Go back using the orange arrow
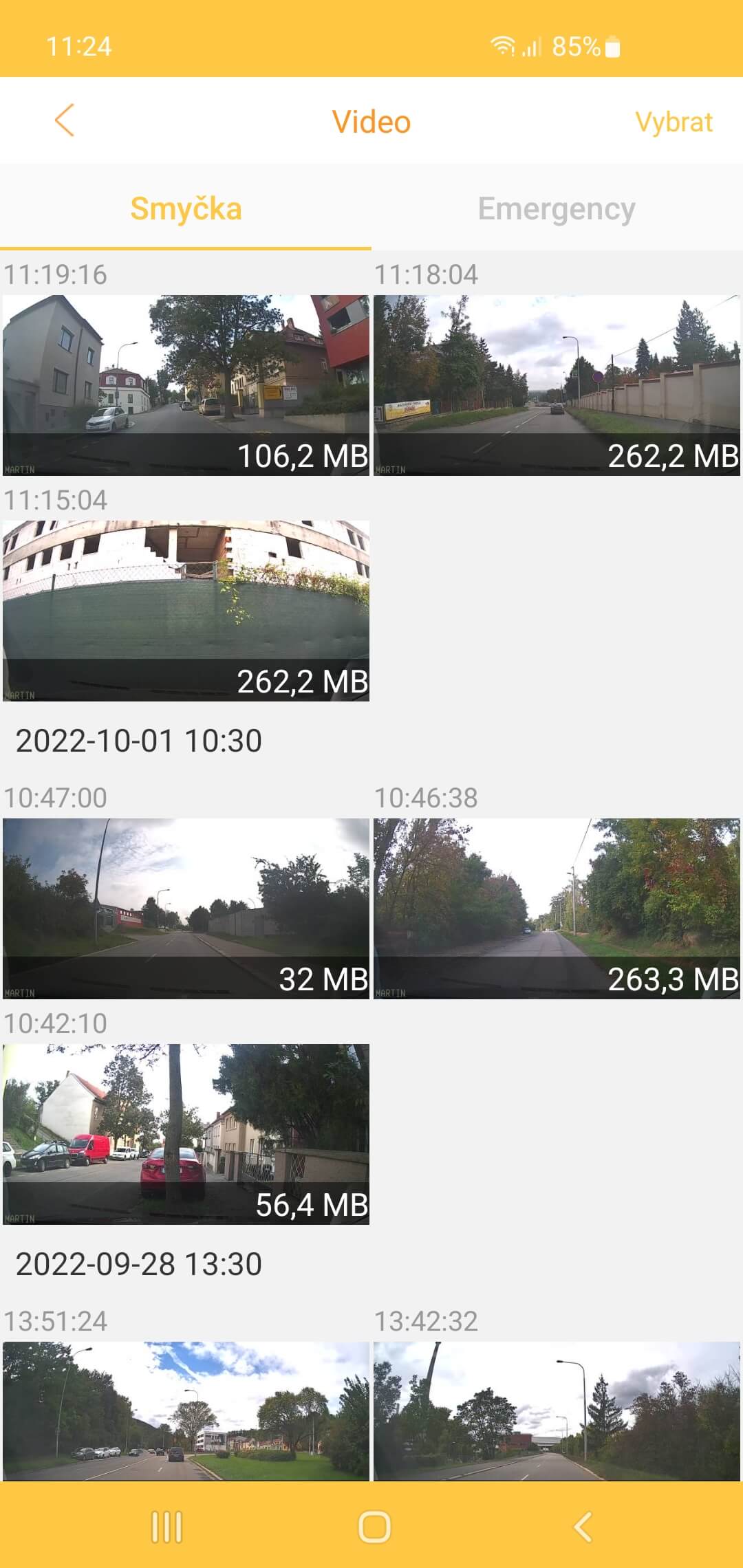The width and height of the screenshot is (743, 1568). tap(65, 121)
